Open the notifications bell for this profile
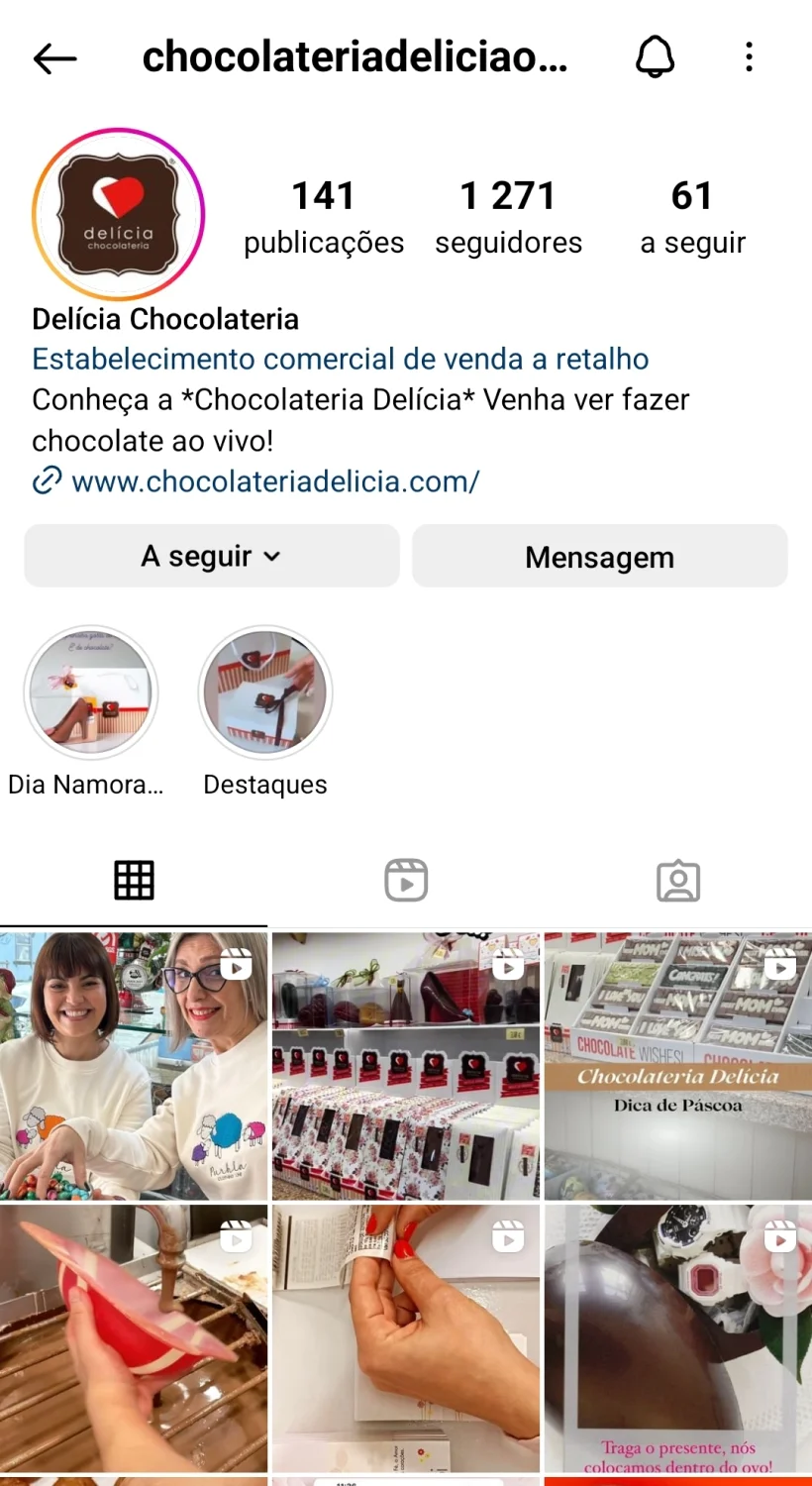 click(655, 57)
